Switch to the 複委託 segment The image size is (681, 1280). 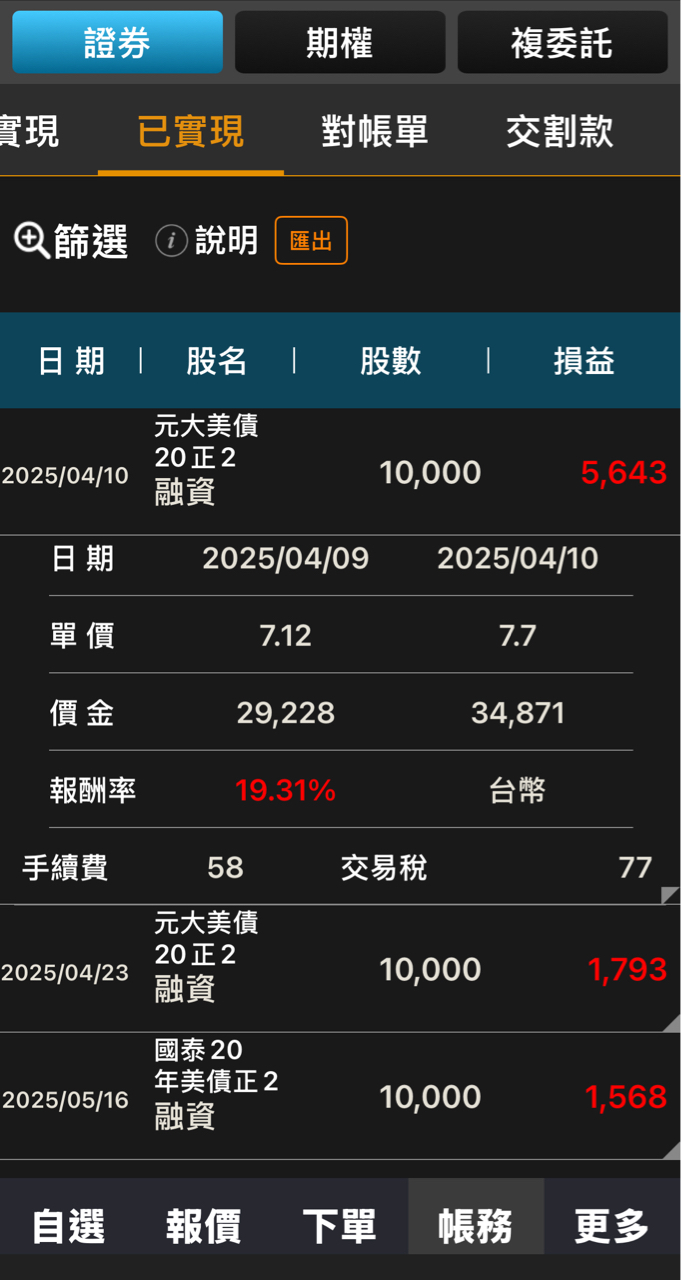(x=561, y=43)
